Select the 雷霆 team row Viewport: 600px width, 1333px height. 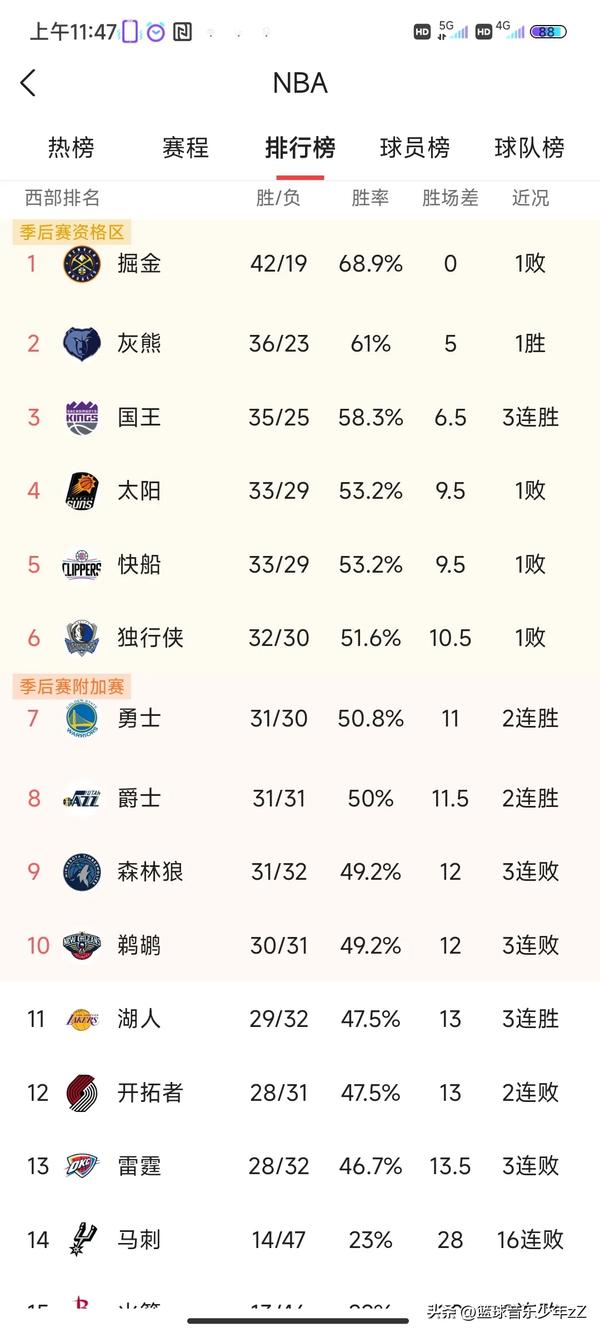[300, 1166]
